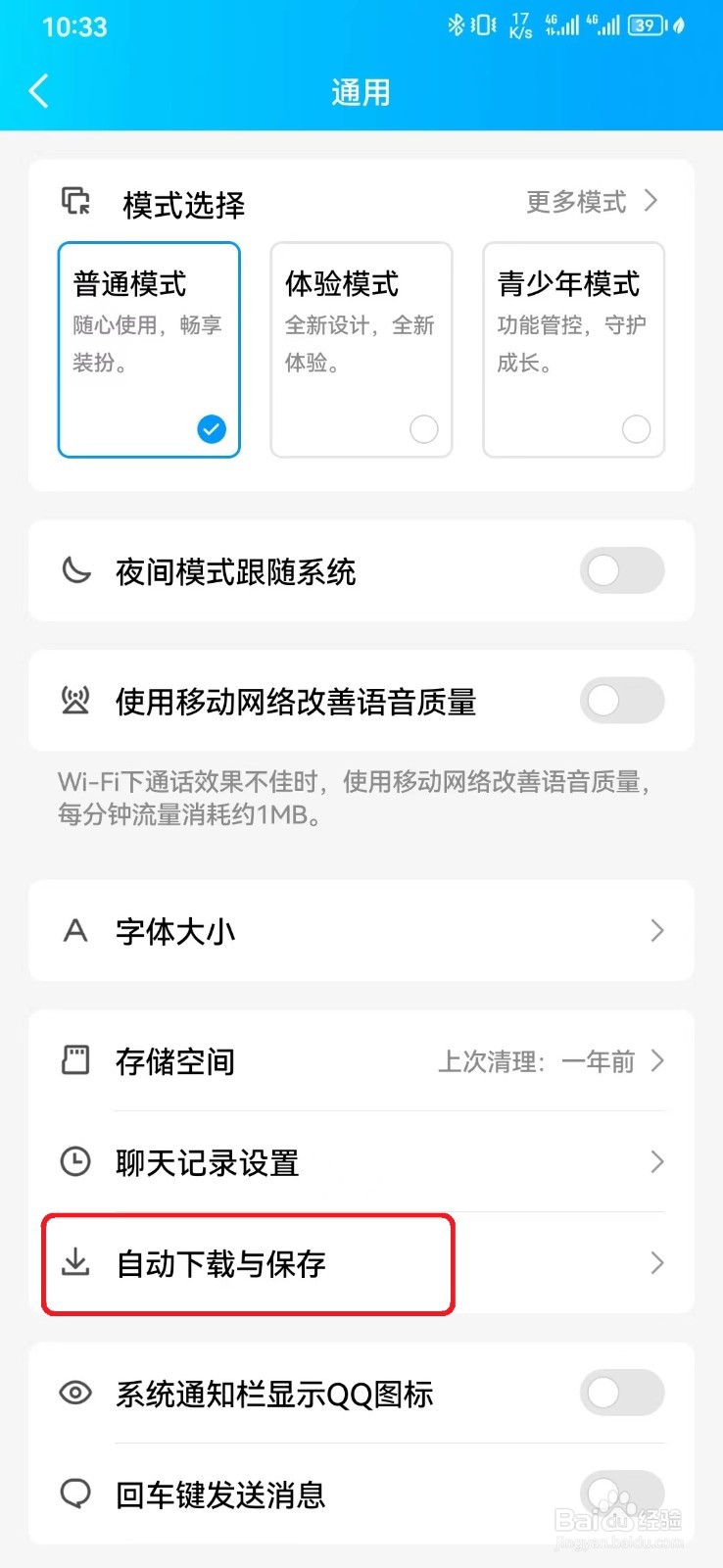Image resolution: width=723 pixels, height=1568 pixels.
Task: Tap the back arrow in the title bar
Action: (x=38, y=90)
